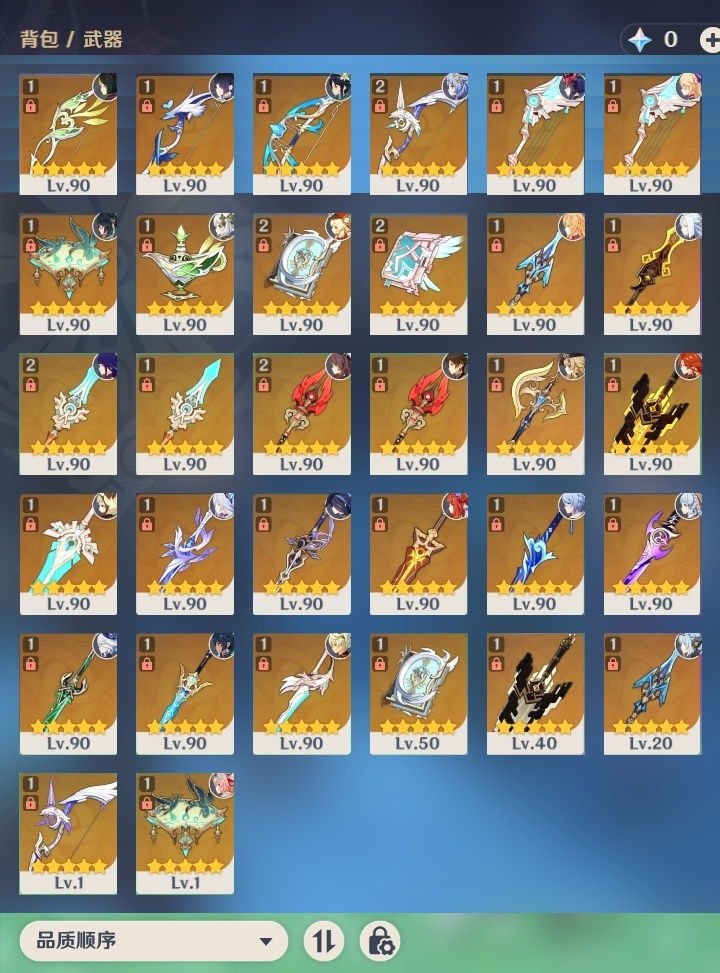Image resolution: width=720 pixels, height=973 pixels.
Task: Select the Lv.40 black claymore
Action: [x=535, y=692]
